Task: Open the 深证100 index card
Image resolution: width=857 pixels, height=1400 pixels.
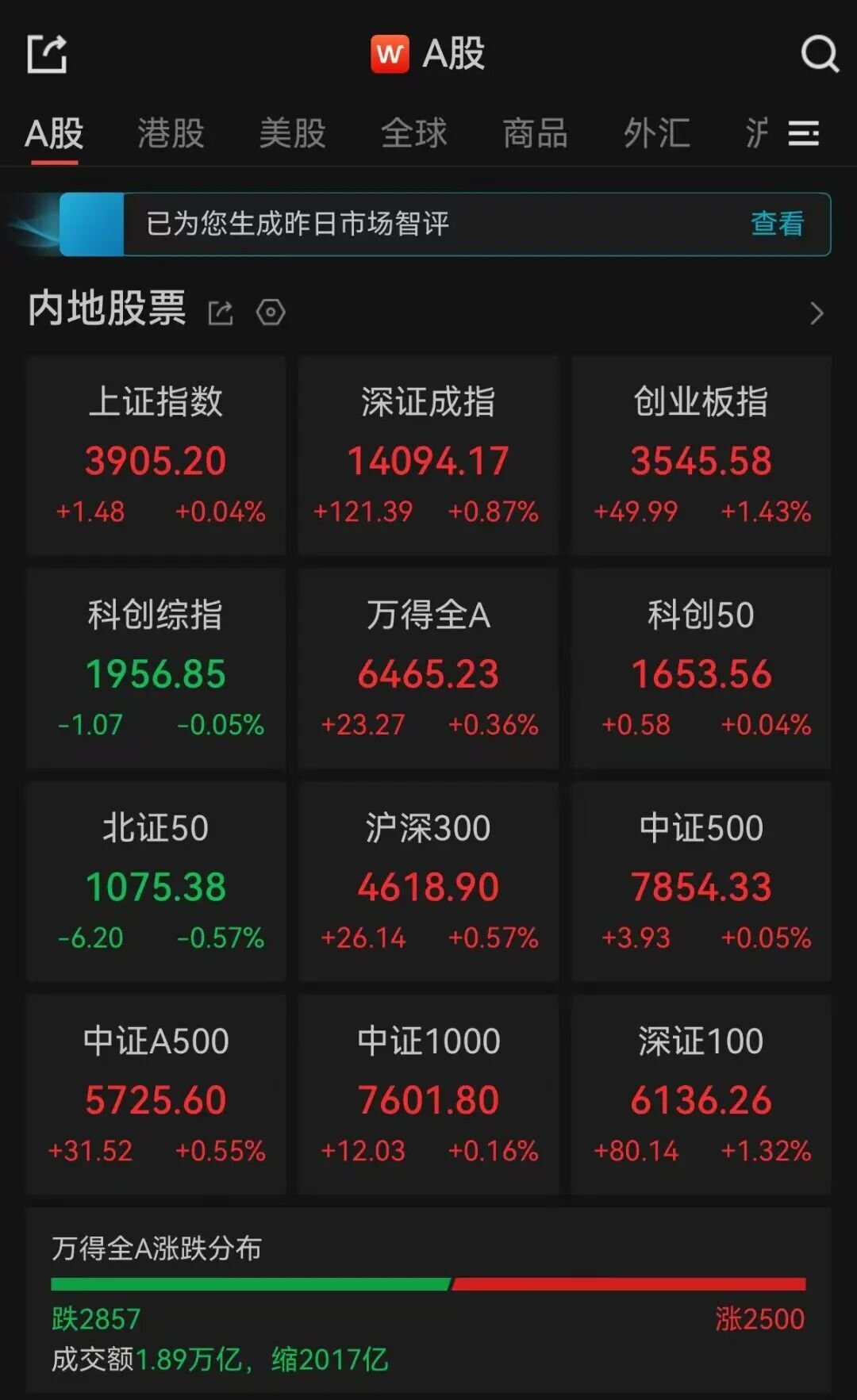Action: (701, 1095)
